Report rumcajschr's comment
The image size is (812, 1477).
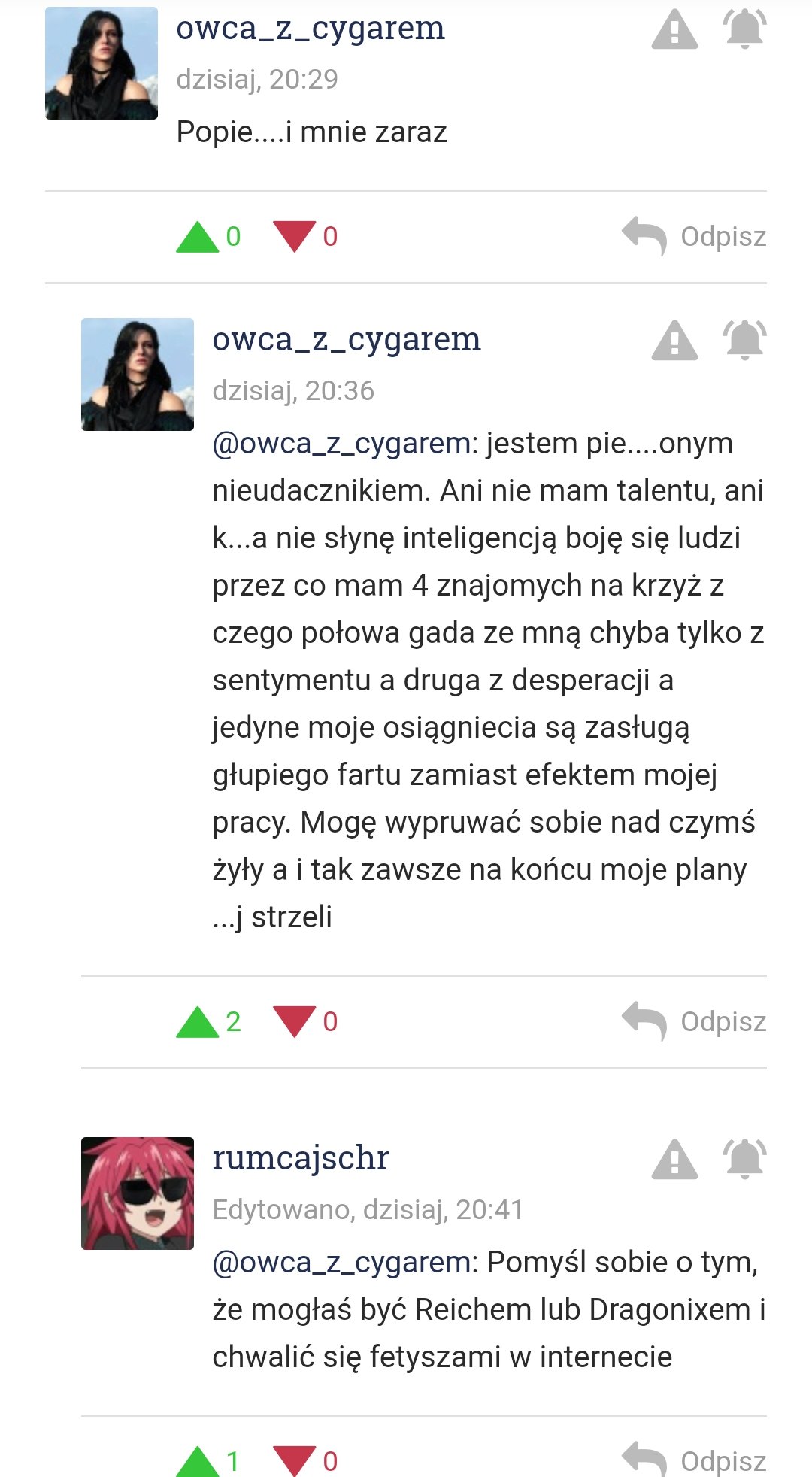pyautogui.click(x=674, y=1160)
